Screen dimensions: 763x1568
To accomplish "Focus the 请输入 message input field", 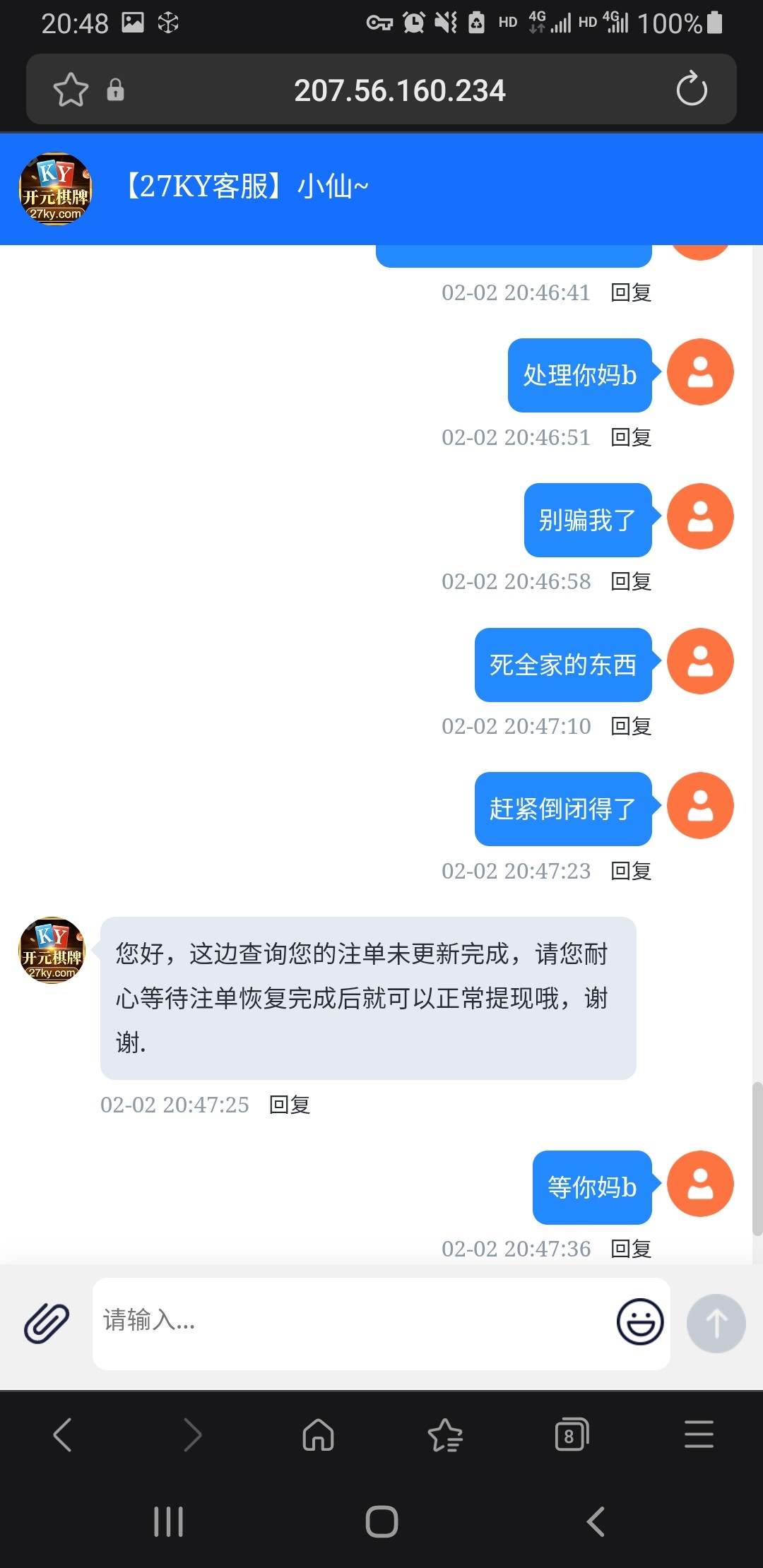I will 353,1321.
